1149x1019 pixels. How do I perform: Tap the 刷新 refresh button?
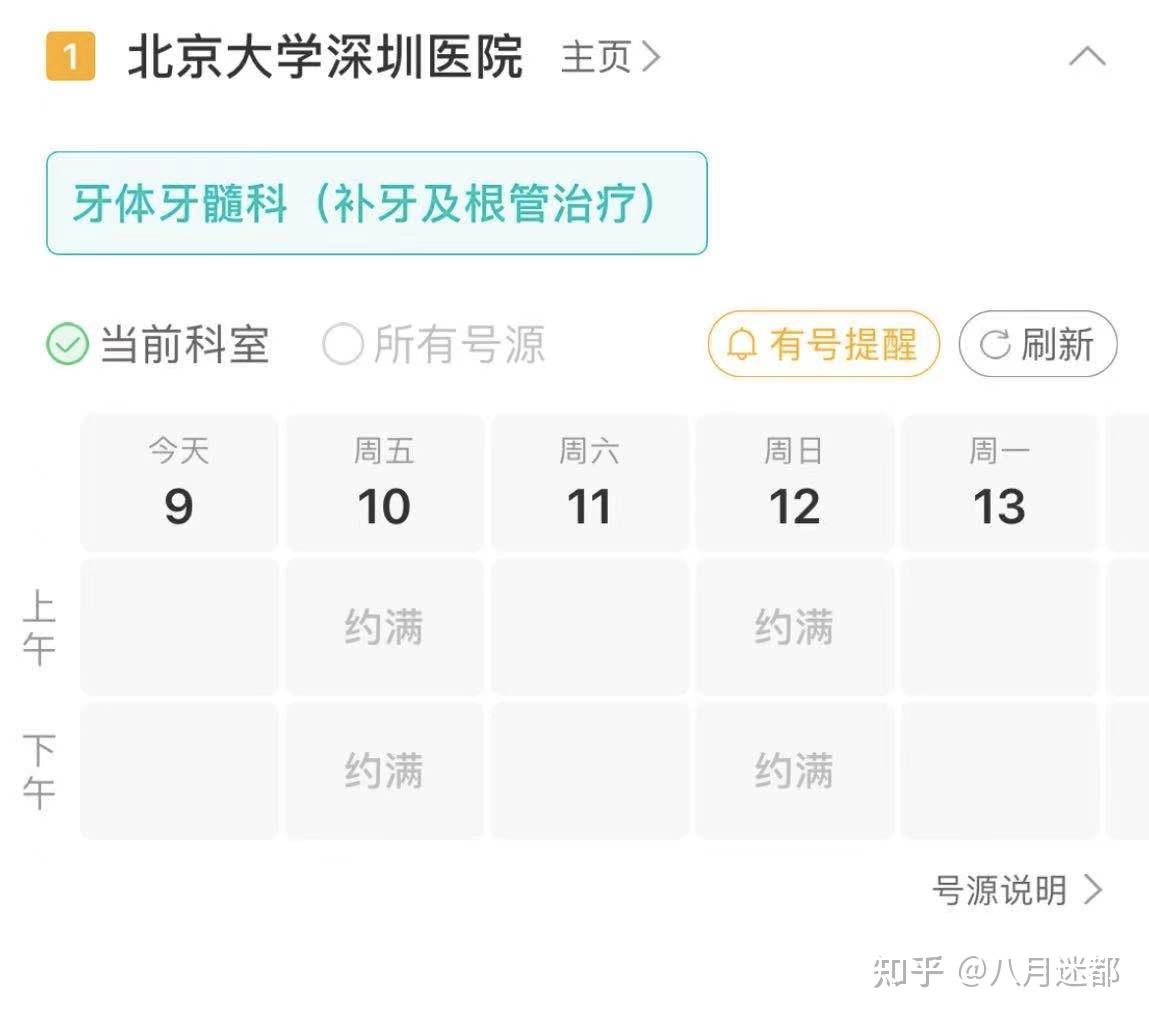pyautogui.click(x=1037, y=345)
